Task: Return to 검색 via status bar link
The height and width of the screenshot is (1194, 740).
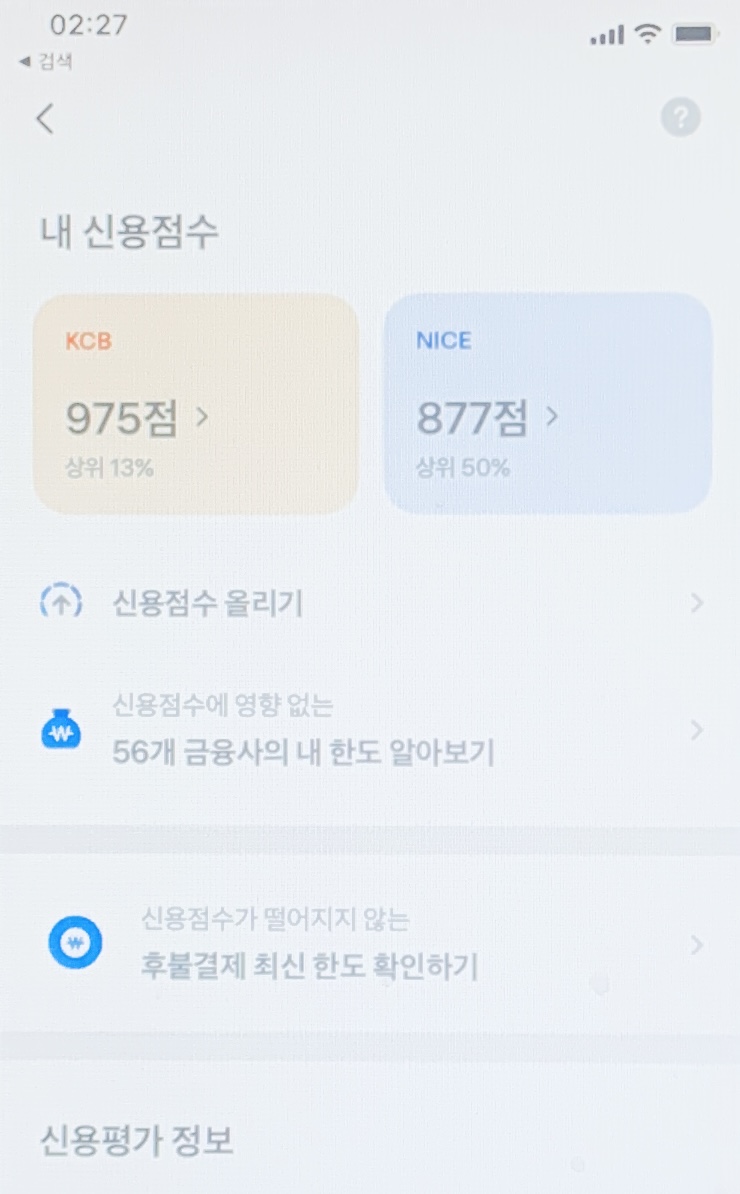Action: [46, 62]
